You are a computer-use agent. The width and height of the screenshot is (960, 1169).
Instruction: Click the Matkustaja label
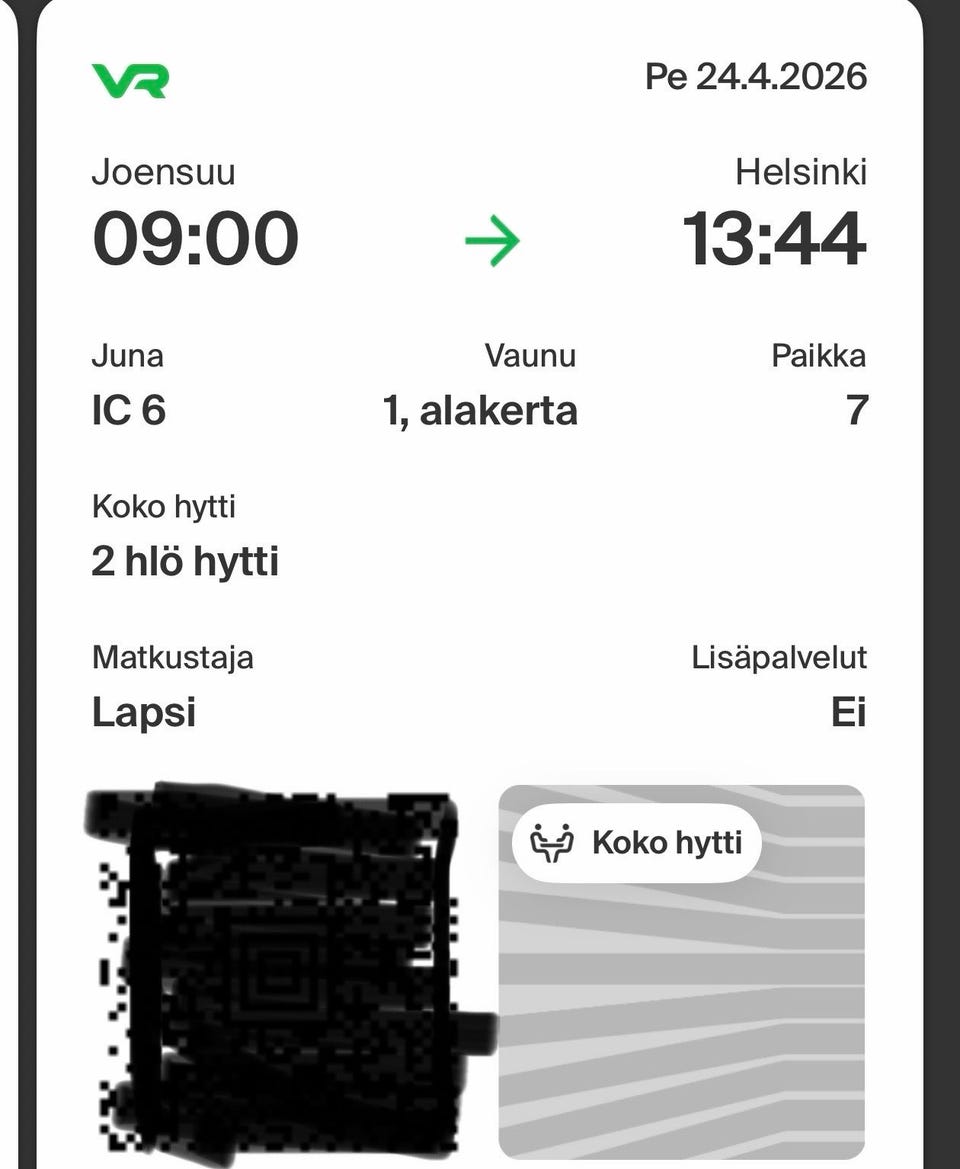coord(173,657)
